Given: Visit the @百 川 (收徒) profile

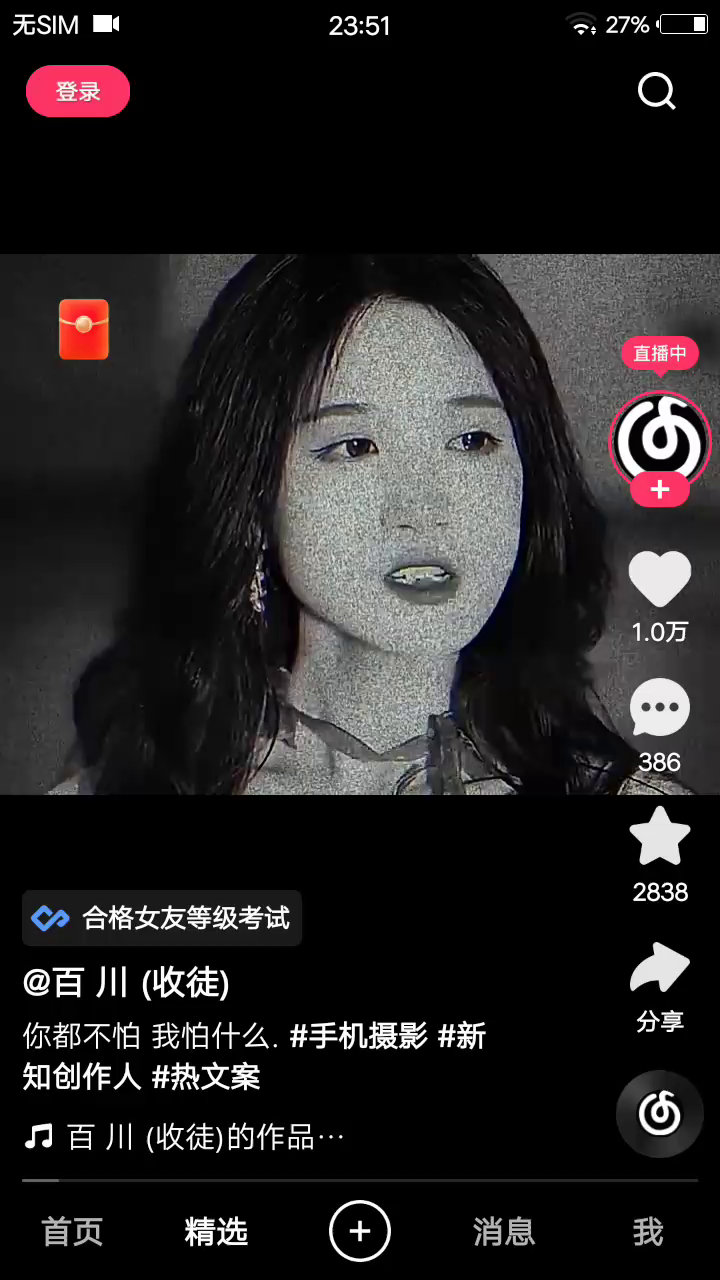Looking at the screenshot, I should tap(126, 983).
